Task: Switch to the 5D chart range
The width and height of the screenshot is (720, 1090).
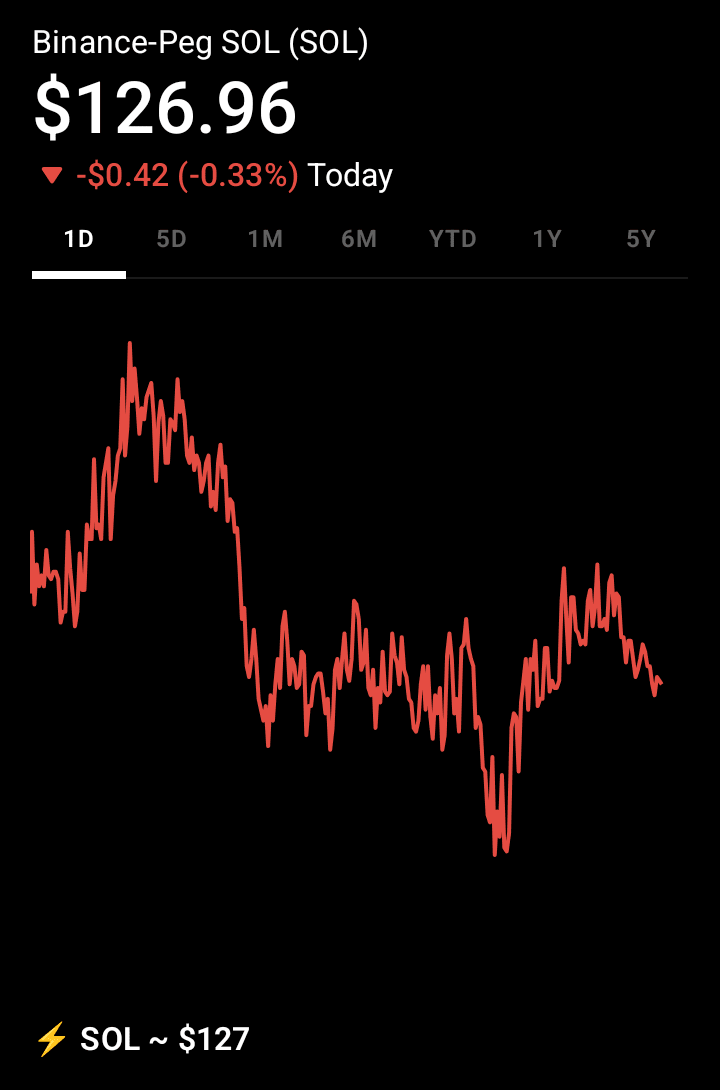Action: click(172, 240)
